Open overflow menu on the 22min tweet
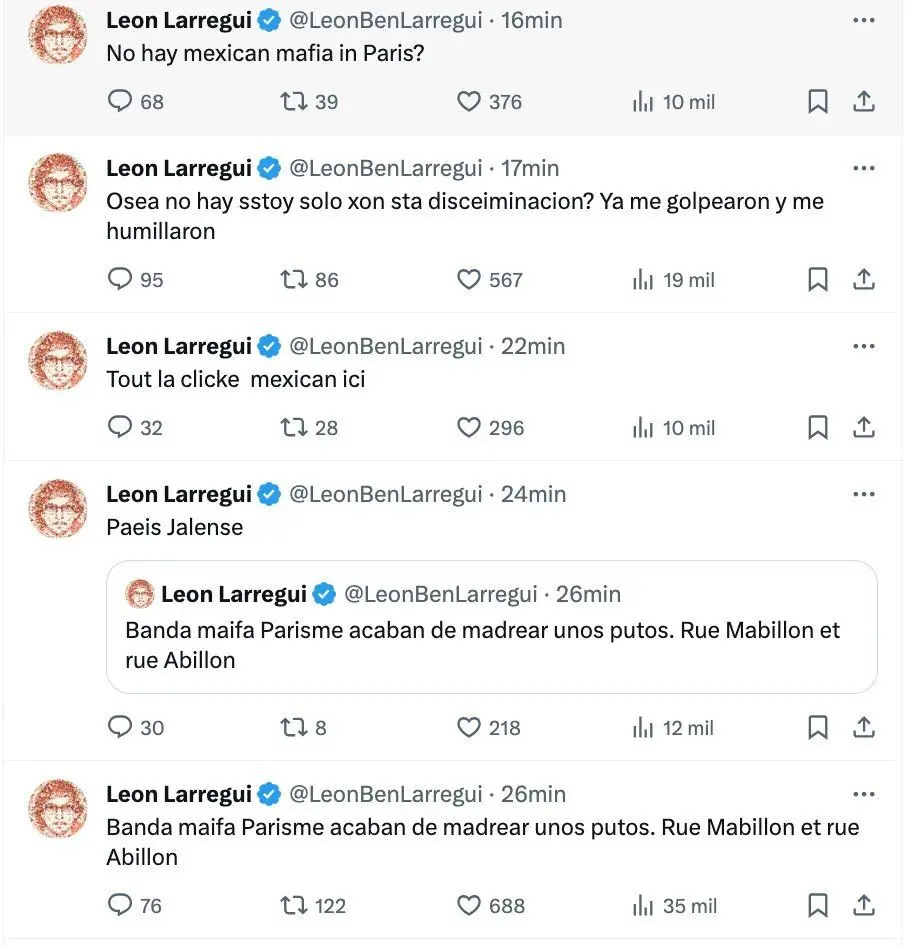 (864, 346)
